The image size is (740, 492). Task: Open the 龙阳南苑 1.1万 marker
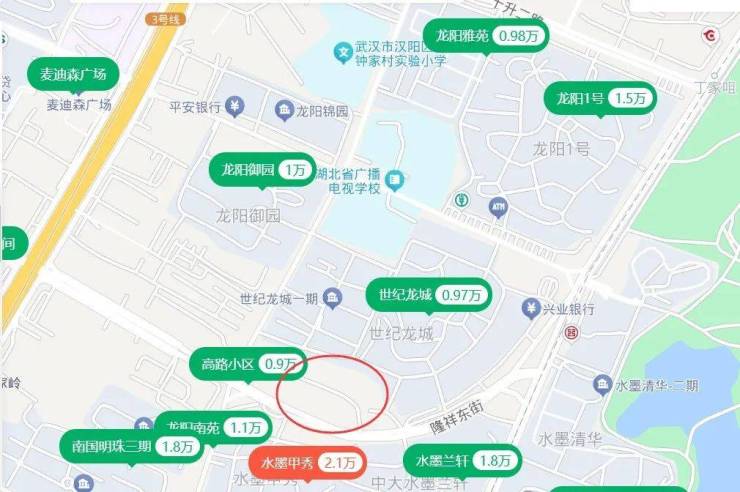[213, 427]
